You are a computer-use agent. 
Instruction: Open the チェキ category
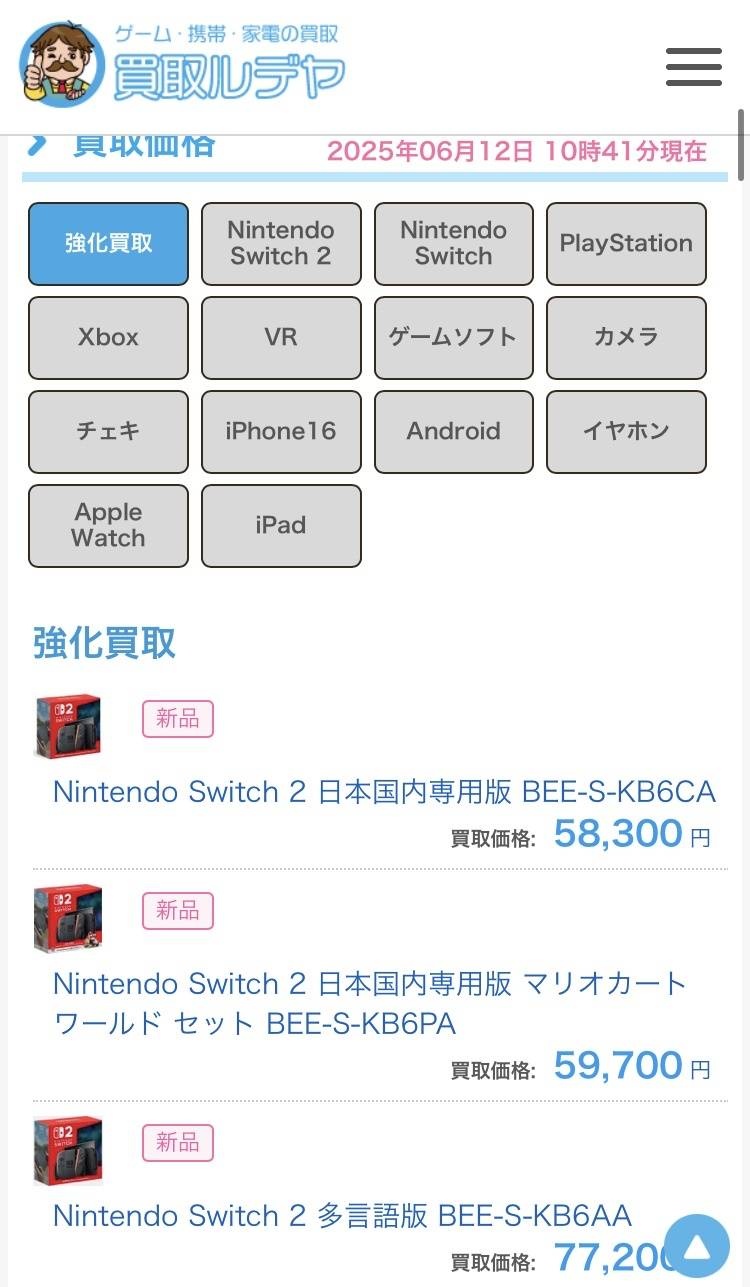[x=108, y=432]
